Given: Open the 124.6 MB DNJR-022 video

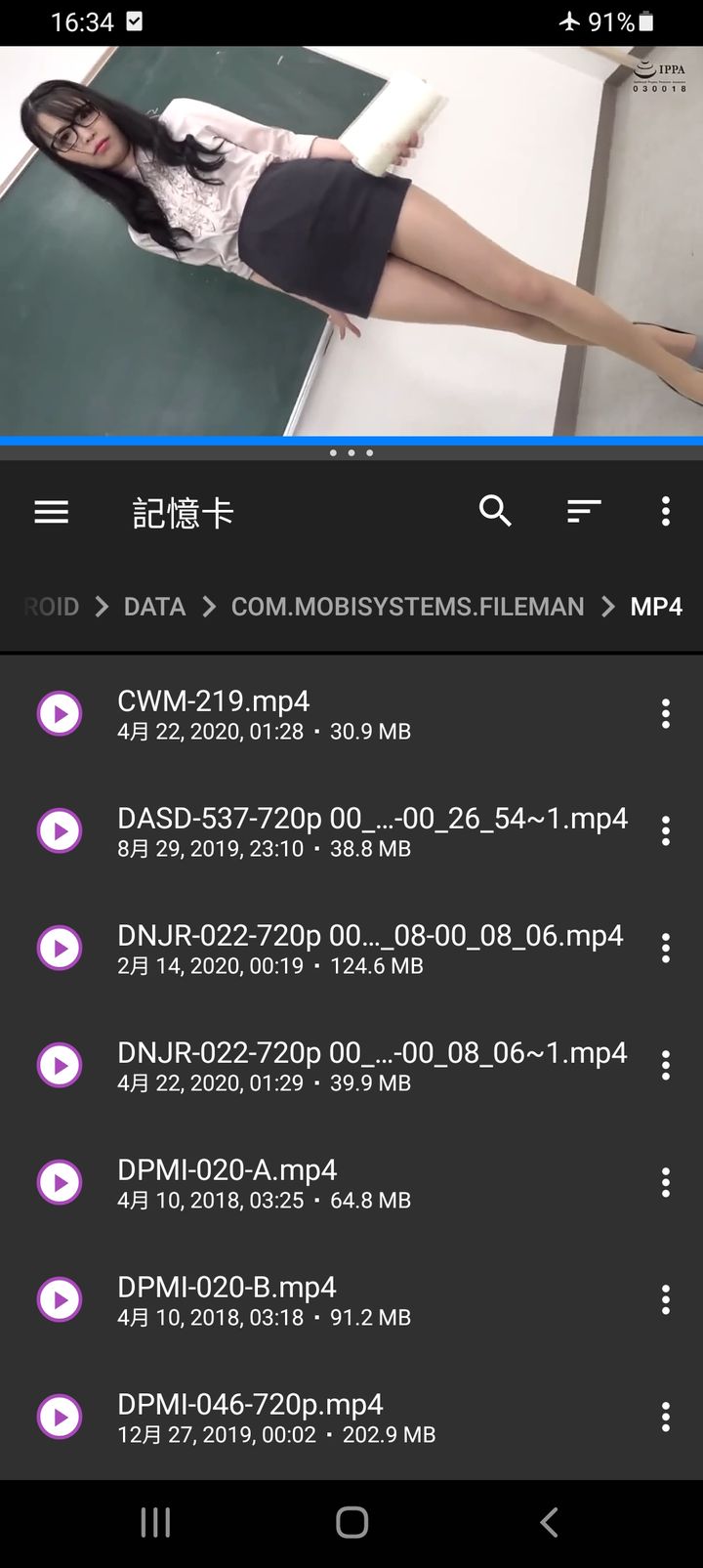Looking at the screenshot, I should pos(369,949).
